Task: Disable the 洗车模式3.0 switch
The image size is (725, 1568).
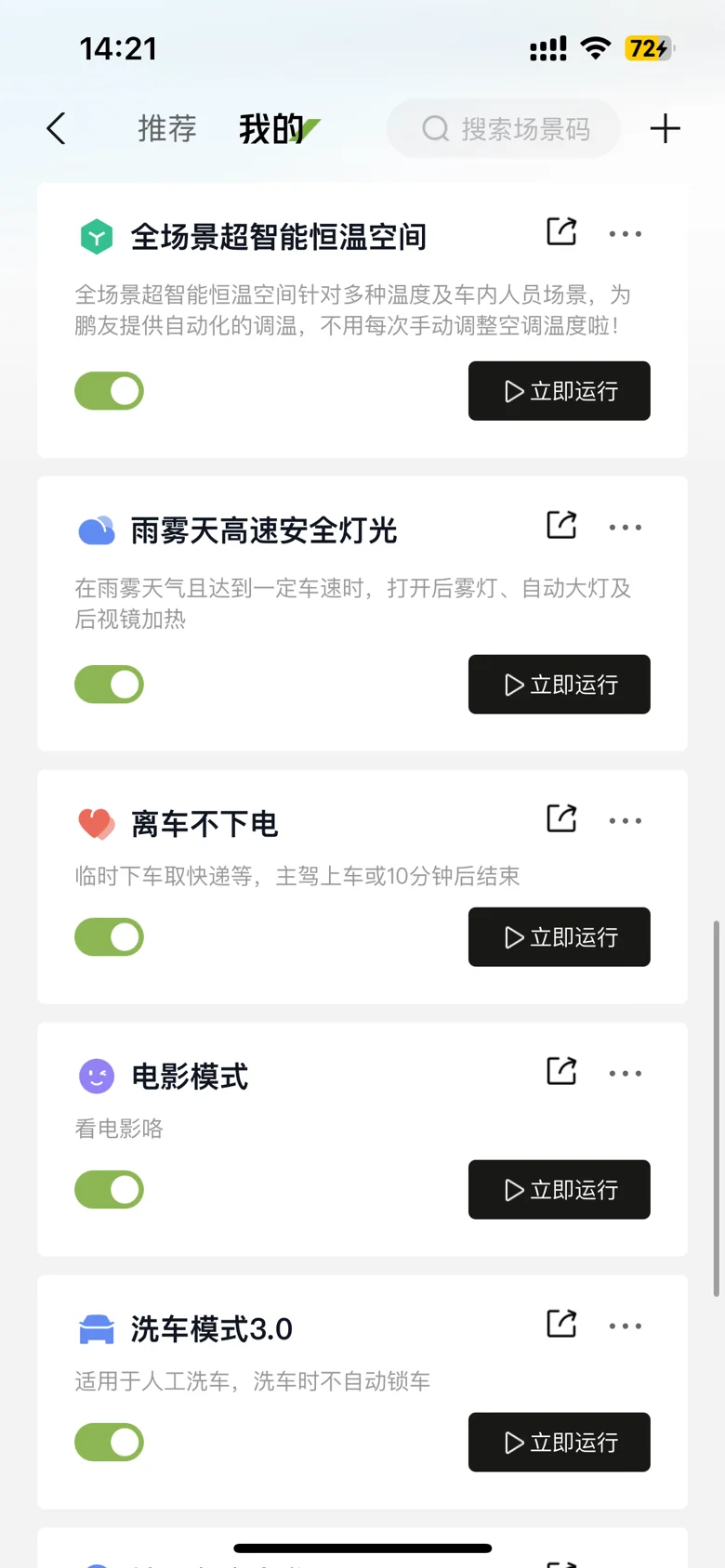Action: pyautogui.click(x=109, y=1443)
